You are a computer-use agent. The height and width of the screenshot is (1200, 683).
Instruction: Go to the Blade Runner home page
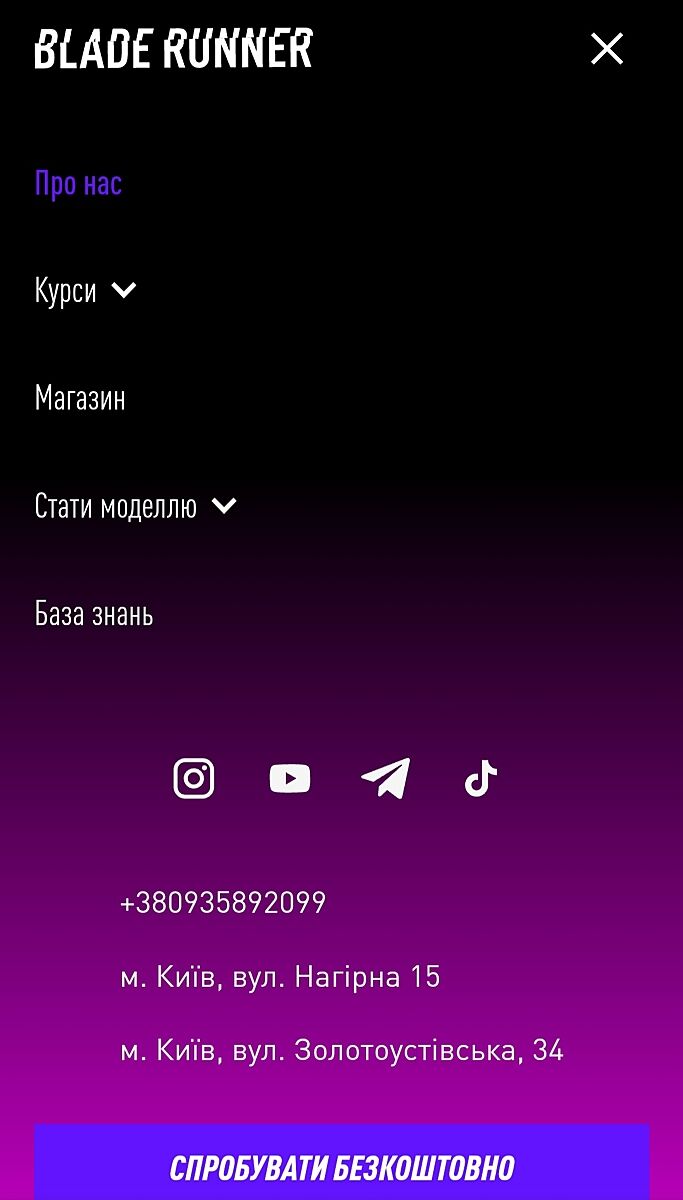click(174, 48)
